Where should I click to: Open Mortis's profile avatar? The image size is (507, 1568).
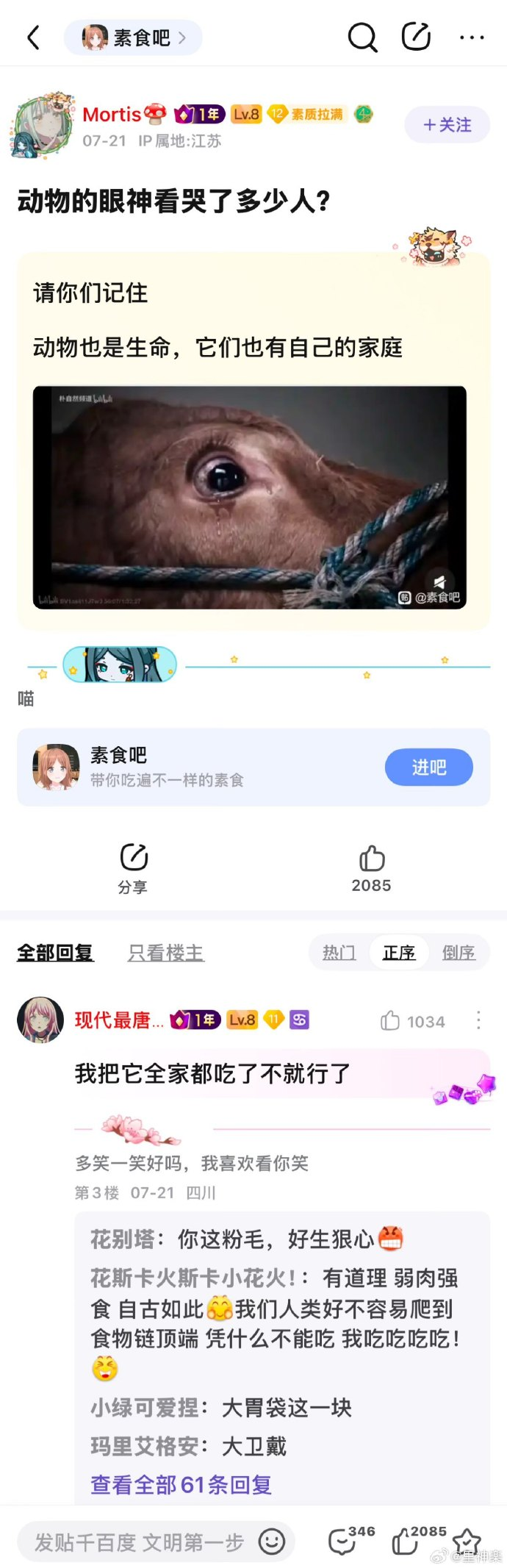pyautogui.click(x=43, y=126)
